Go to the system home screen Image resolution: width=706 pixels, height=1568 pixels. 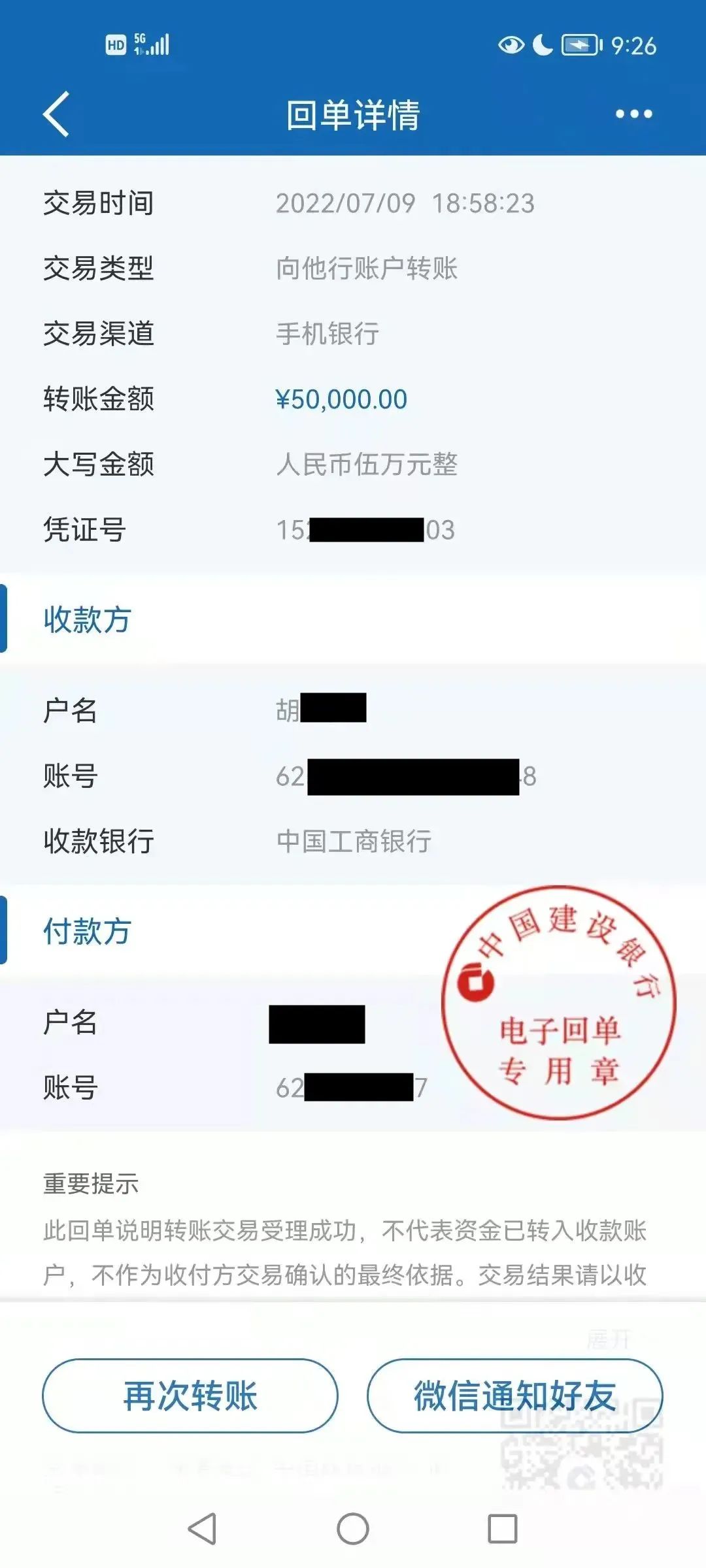(x=353, y=1529)
